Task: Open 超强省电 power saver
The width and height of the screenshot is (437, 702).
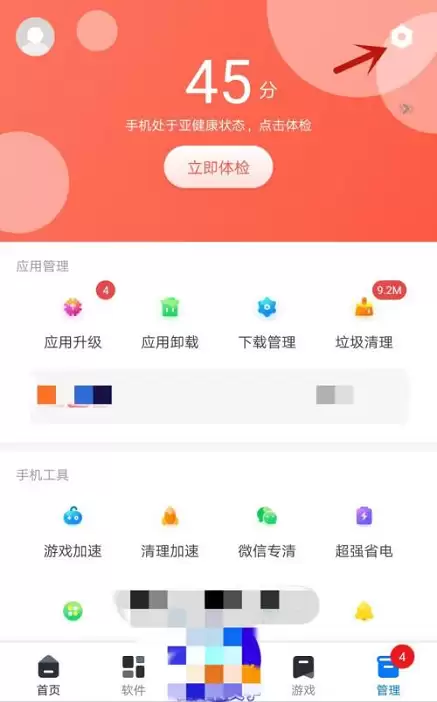Action: (364, 532)
